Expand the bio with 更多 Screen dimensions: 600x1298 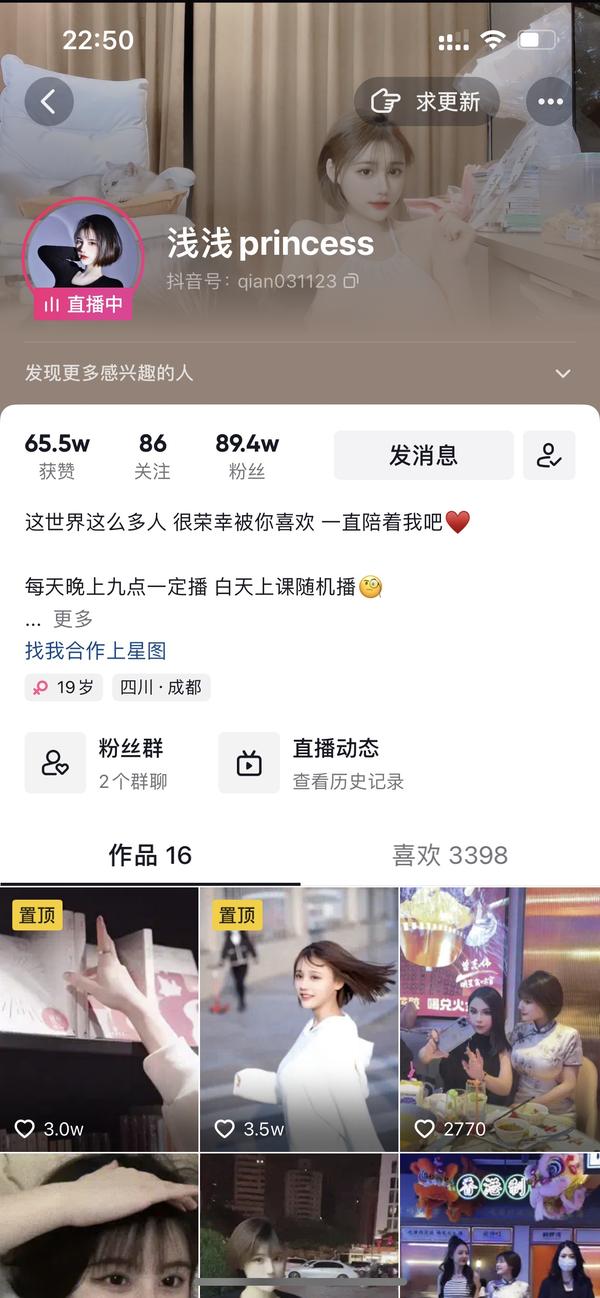tap(73, 619)
